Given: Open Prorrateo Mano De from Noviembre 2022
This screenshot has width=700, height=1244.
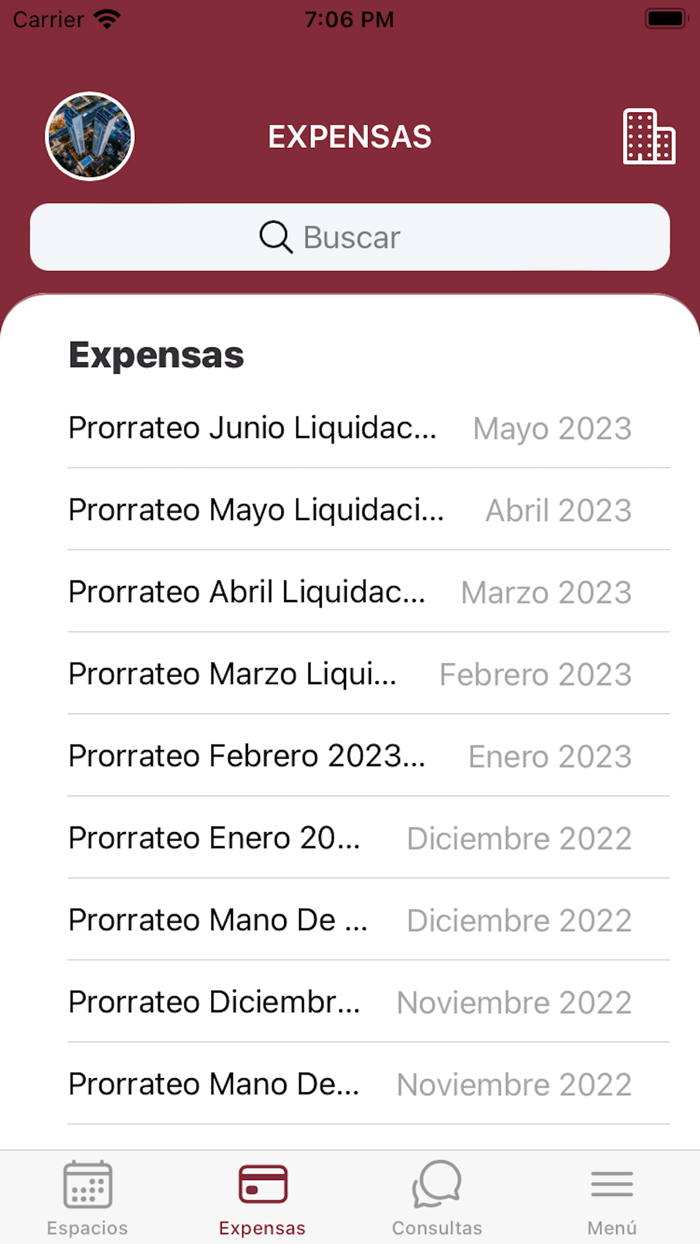Looking at the screenshot, I should (x=350, y=1084).
